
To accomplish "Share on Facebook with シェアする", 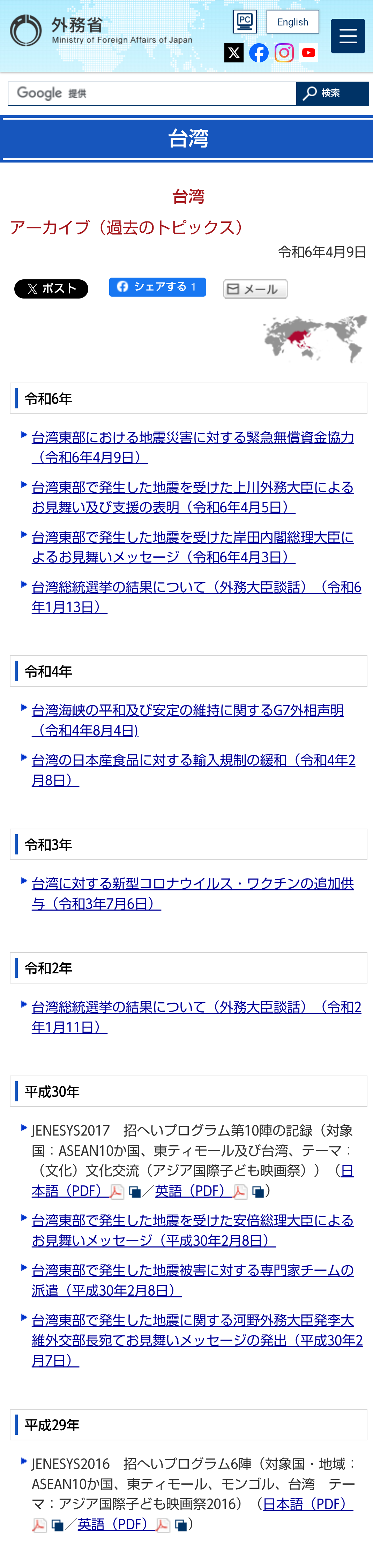I will [x=157, y=287].
